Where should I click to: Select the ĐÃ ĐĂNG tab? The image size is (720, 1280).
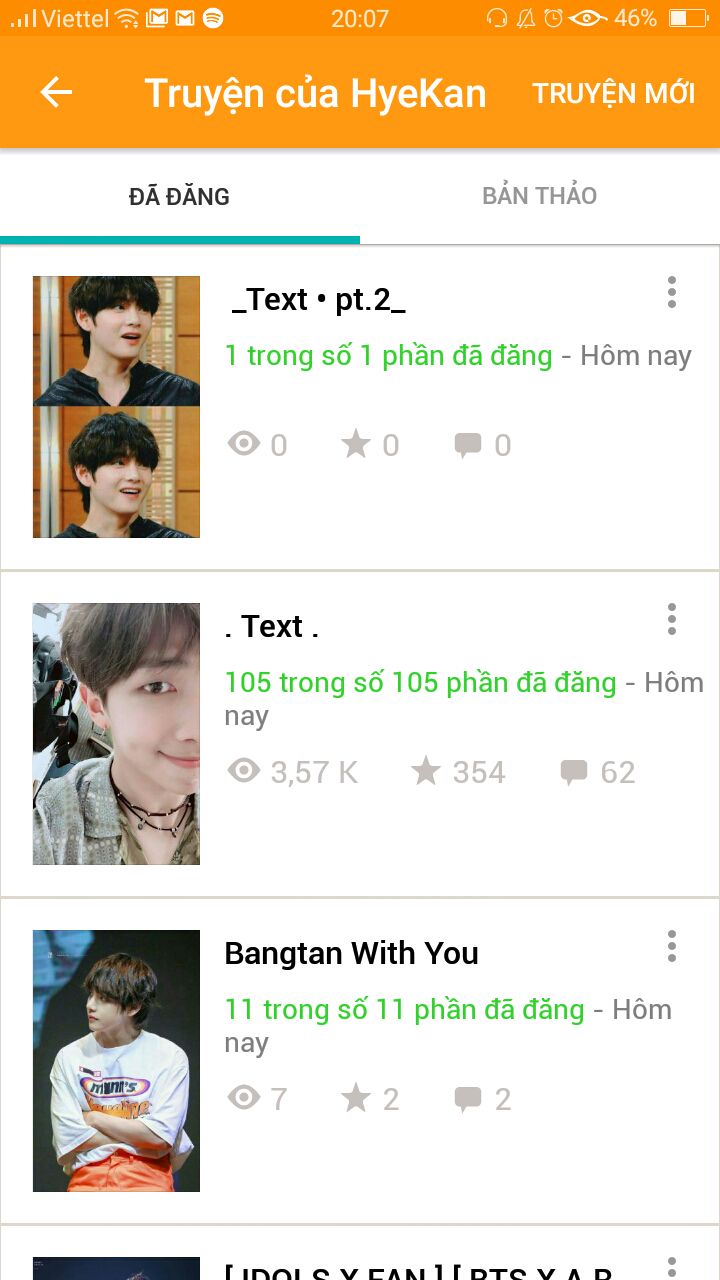[179, 196]
